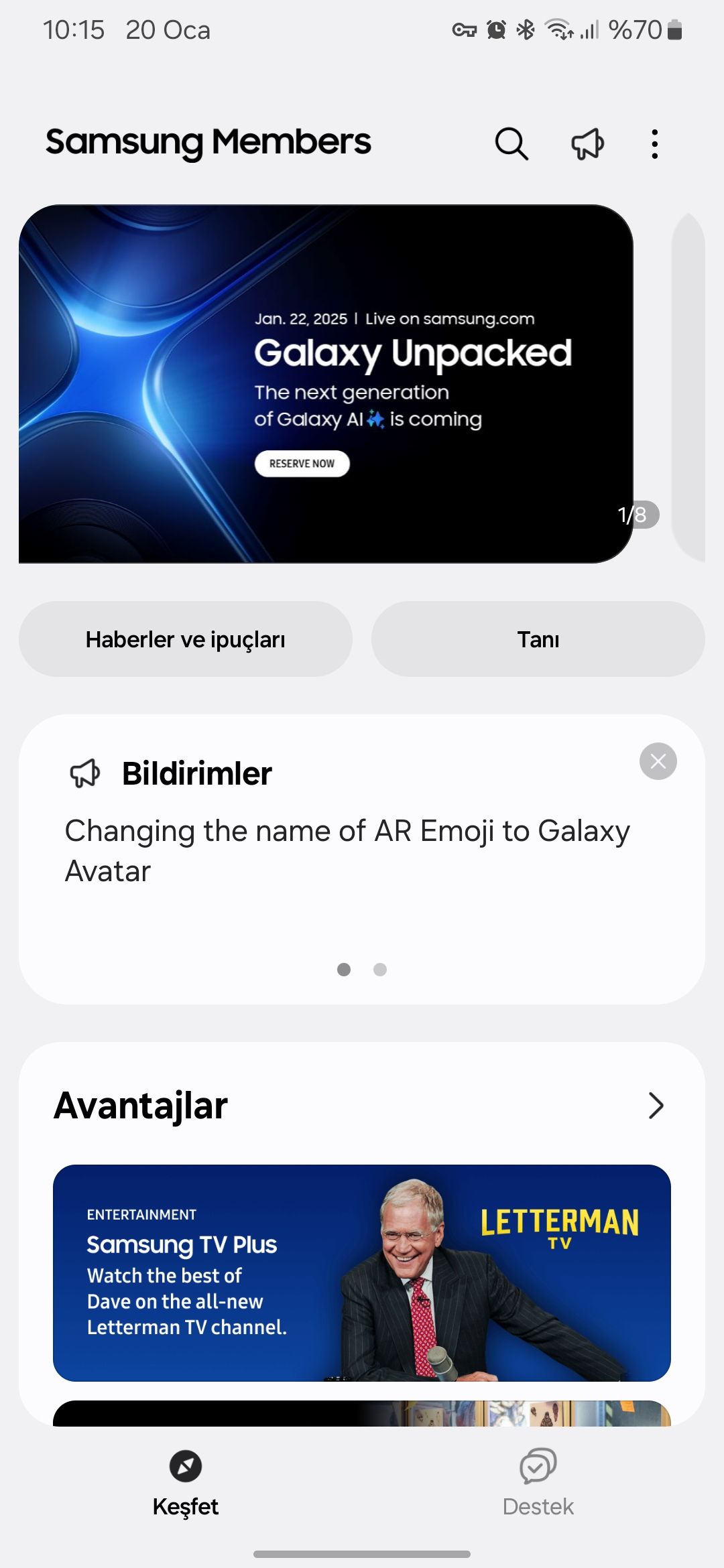The width and height of the screenshot is (724, 1568).
Task: Switch to second notification page dot
Action: (380, 970)
